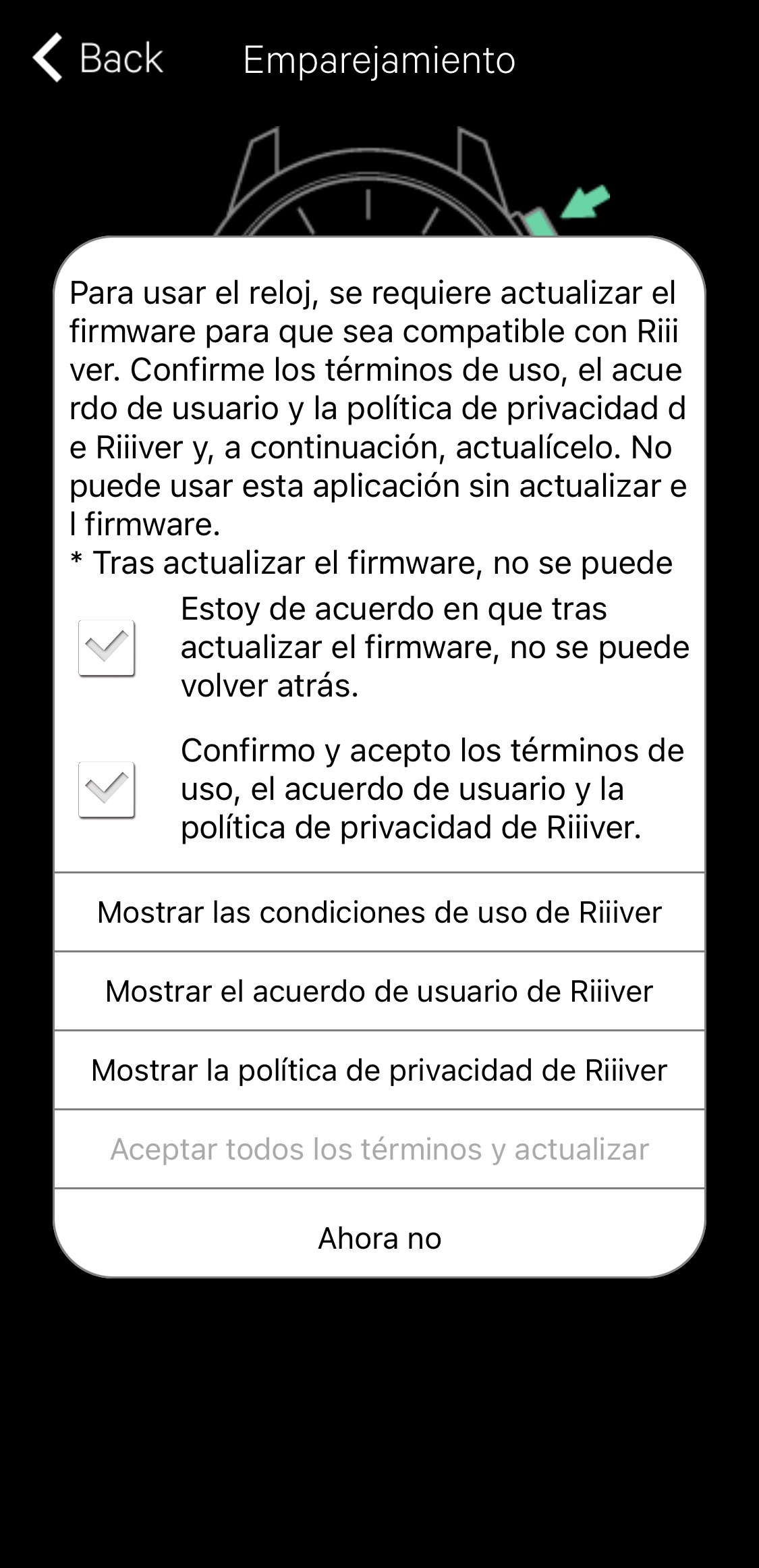Screen dimensions: 759x1568
Task: Tick the checkbox accepting Riiiver terms
Action: pyautogui.click(x=107, y=790)
